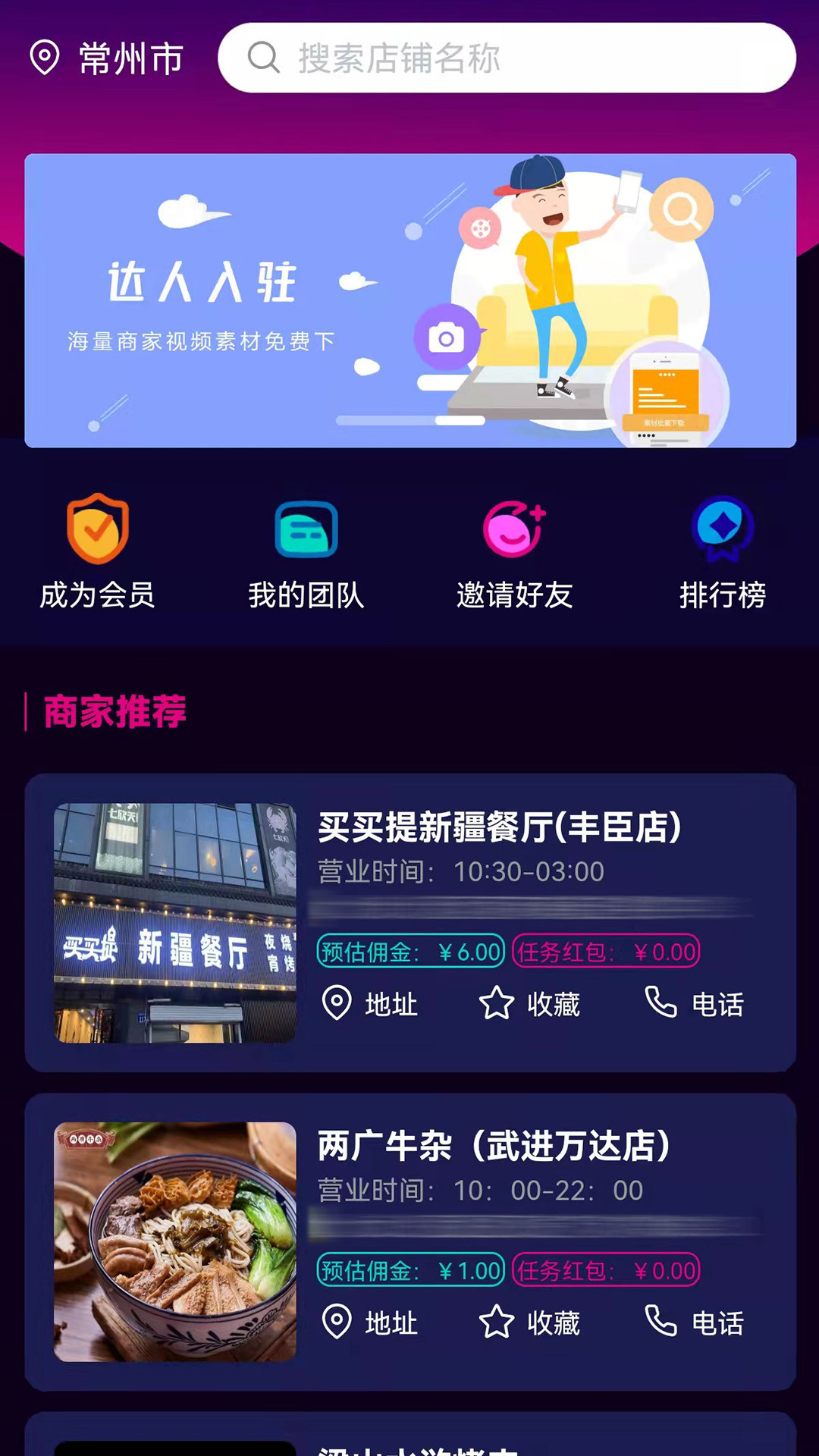Open the 排行榜 ranking icon
The width and height of the screenshot is (819, 1456).
(x=722, y=531)
